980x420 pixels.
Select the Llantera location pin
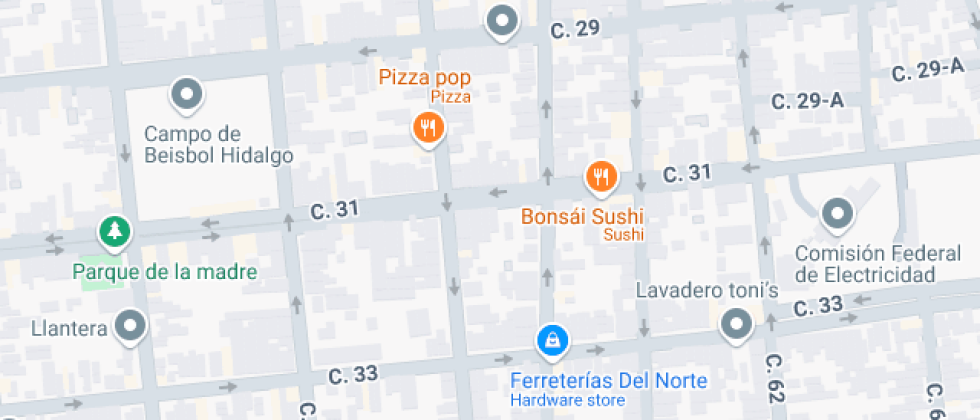point(130,326)
